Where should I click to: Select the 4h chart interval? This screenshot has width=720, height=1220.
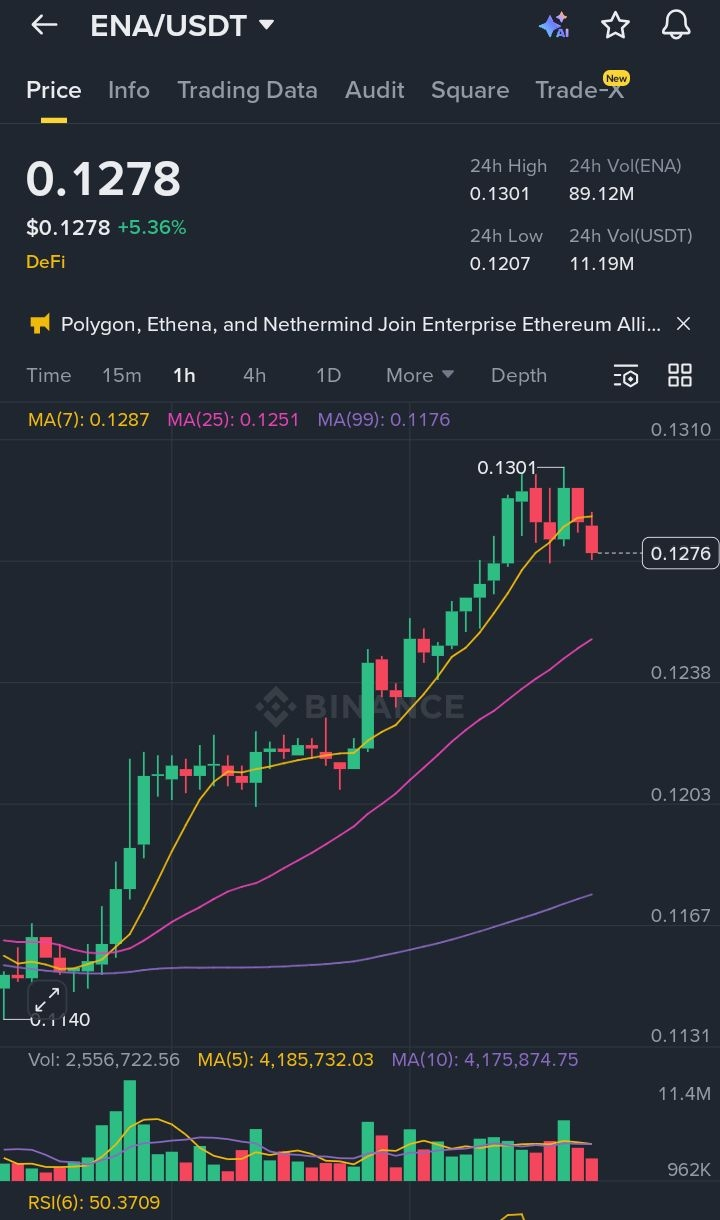(254, 375)
